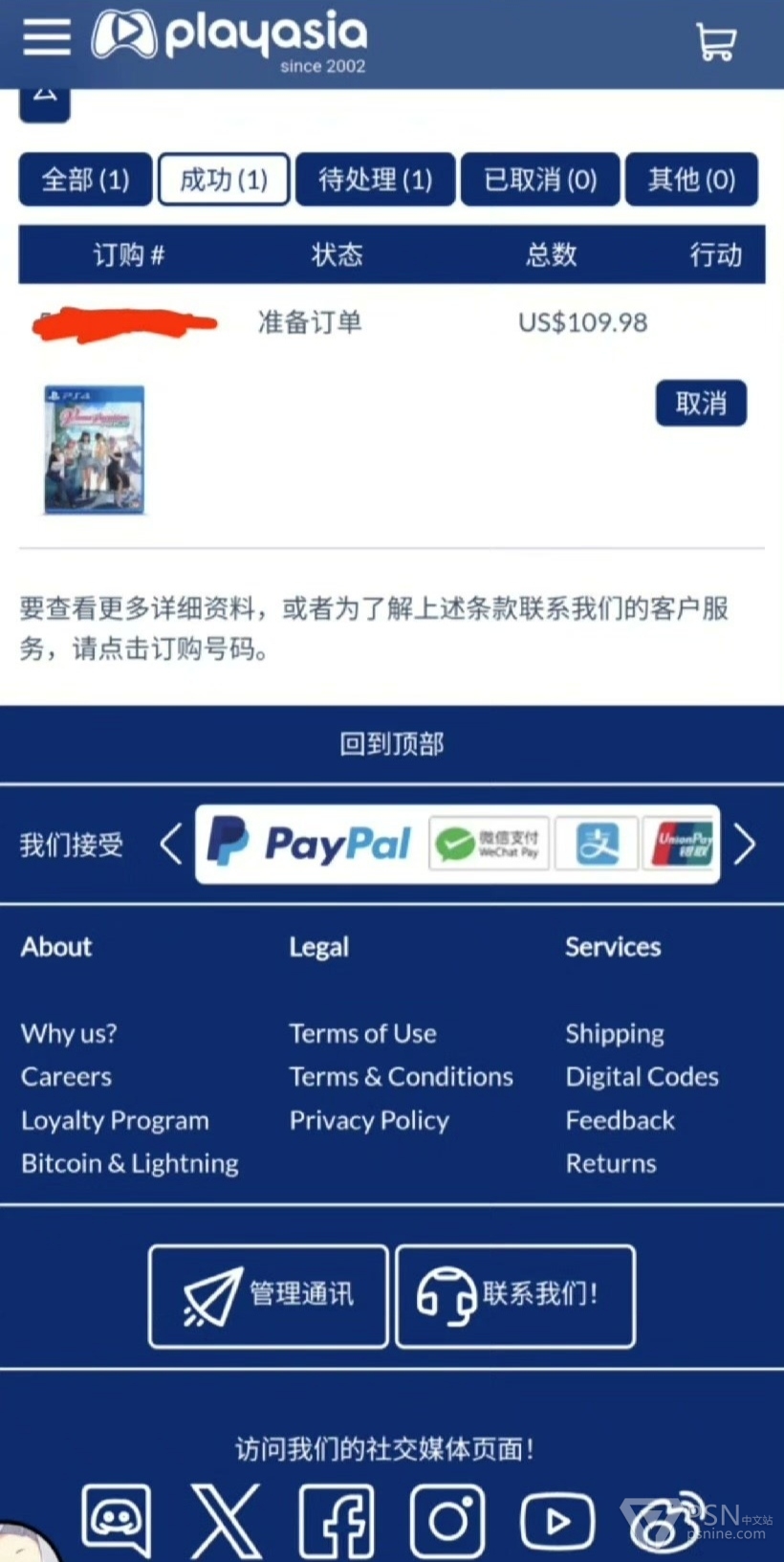Open the hamburger menu
Image resolution: width=784 pixels, height=1562 pixels.
46,37
